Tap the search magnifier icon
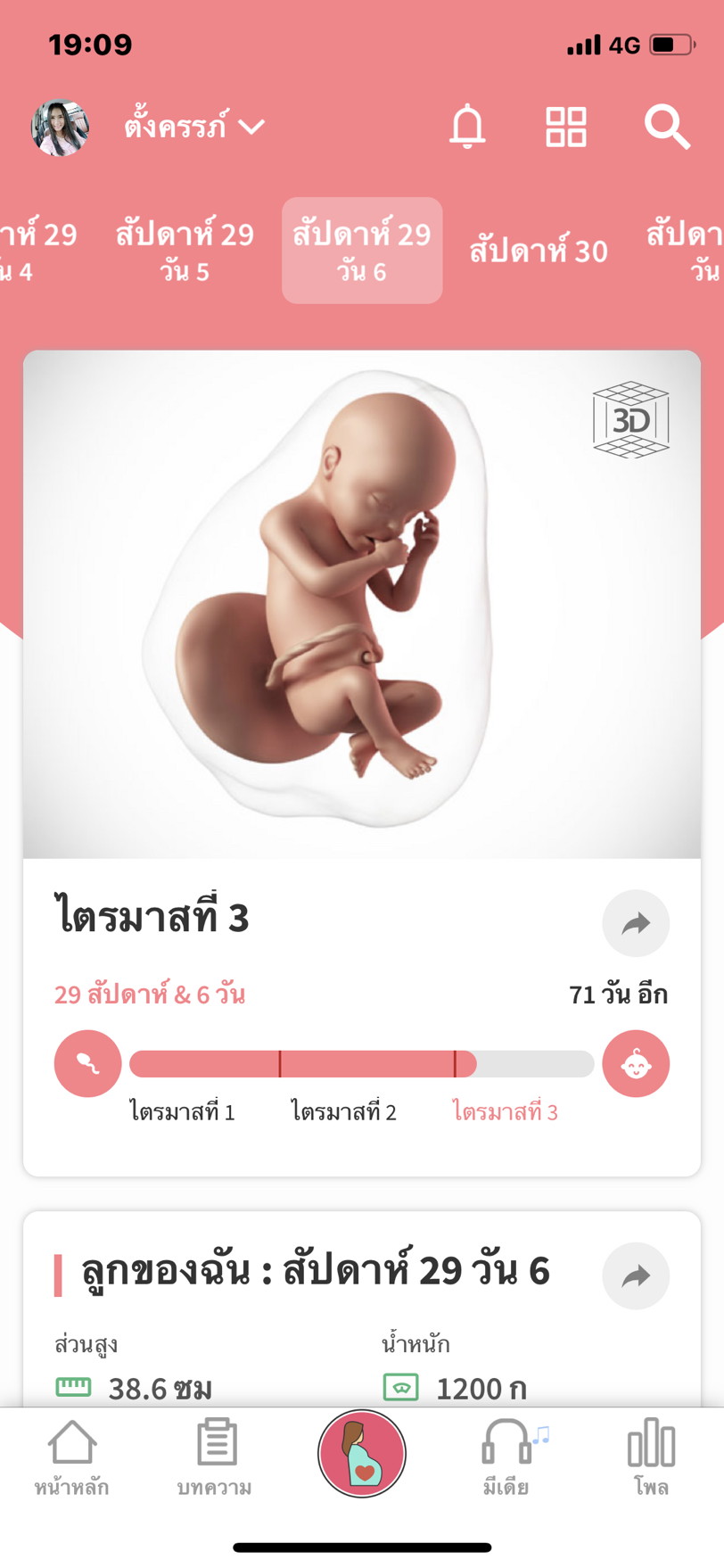Image resolution: width=724 pixels, height=1568 pixels. click(x=666, y=127)
